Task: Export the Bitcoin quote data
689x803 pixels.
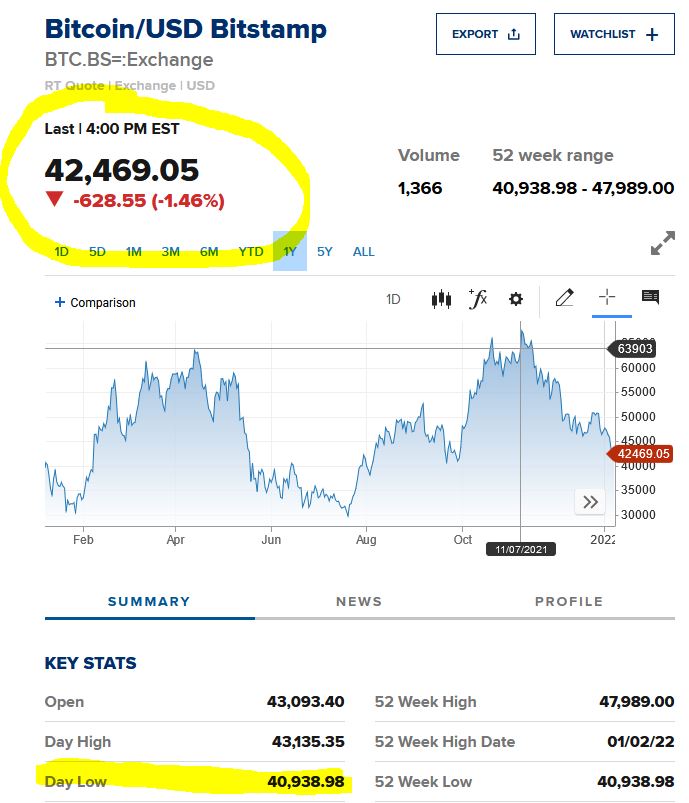Action: click(x=485, y=34)
